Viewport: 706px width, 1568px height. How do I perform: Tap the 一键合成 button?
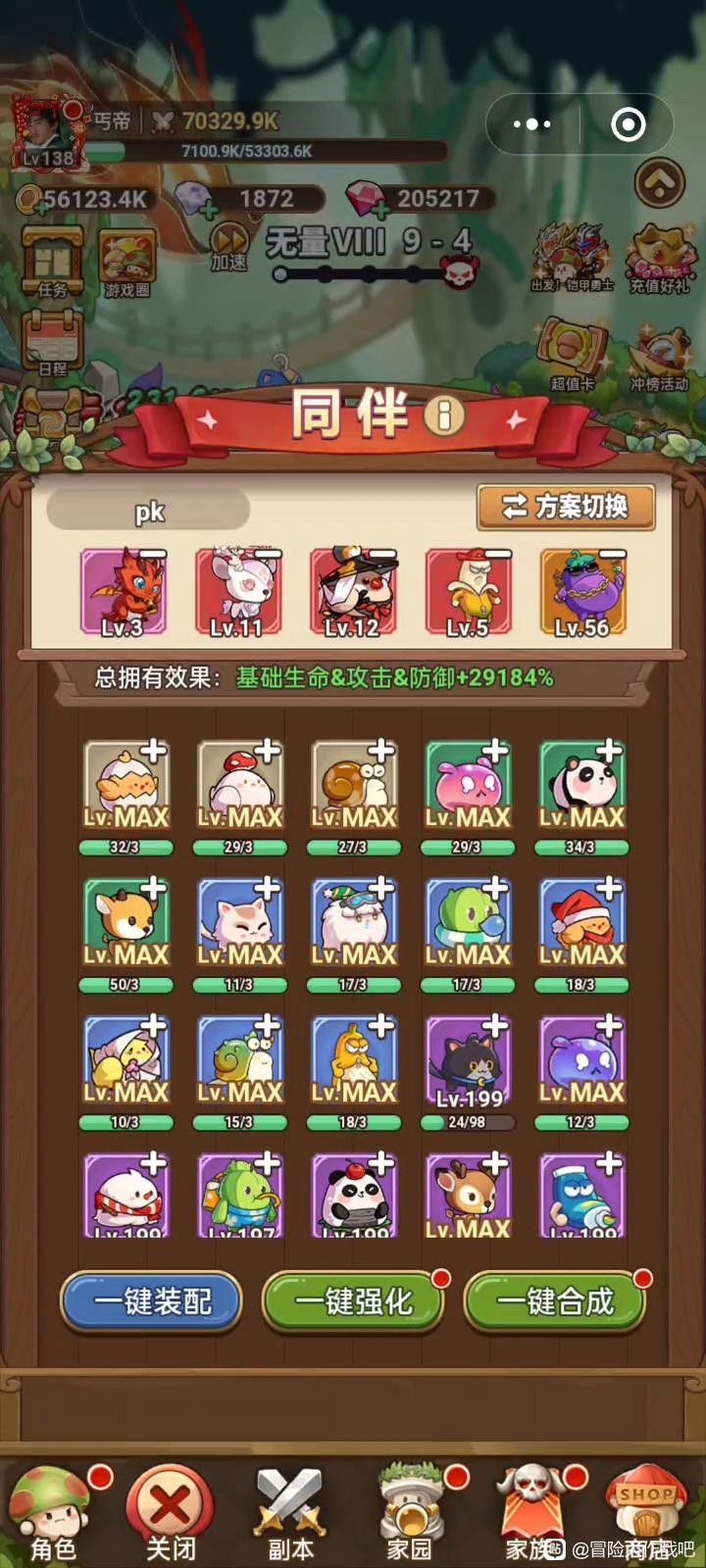(x=554, y=1301)
